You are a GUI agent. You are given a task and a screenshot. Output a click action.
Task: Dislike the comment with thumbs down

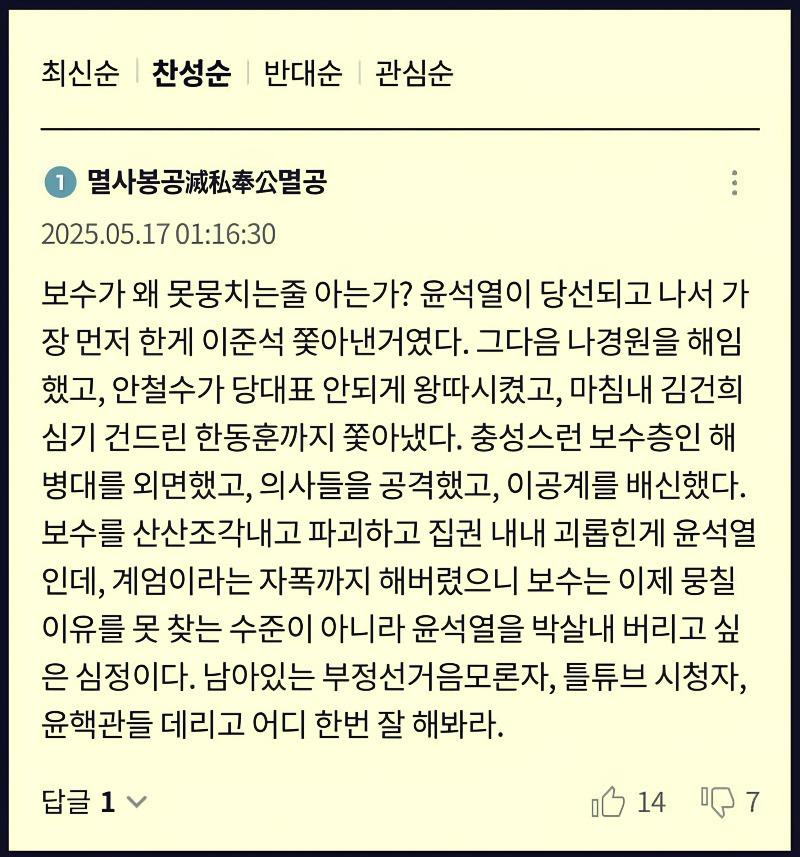pyautogui.click(x=718, y=801)
